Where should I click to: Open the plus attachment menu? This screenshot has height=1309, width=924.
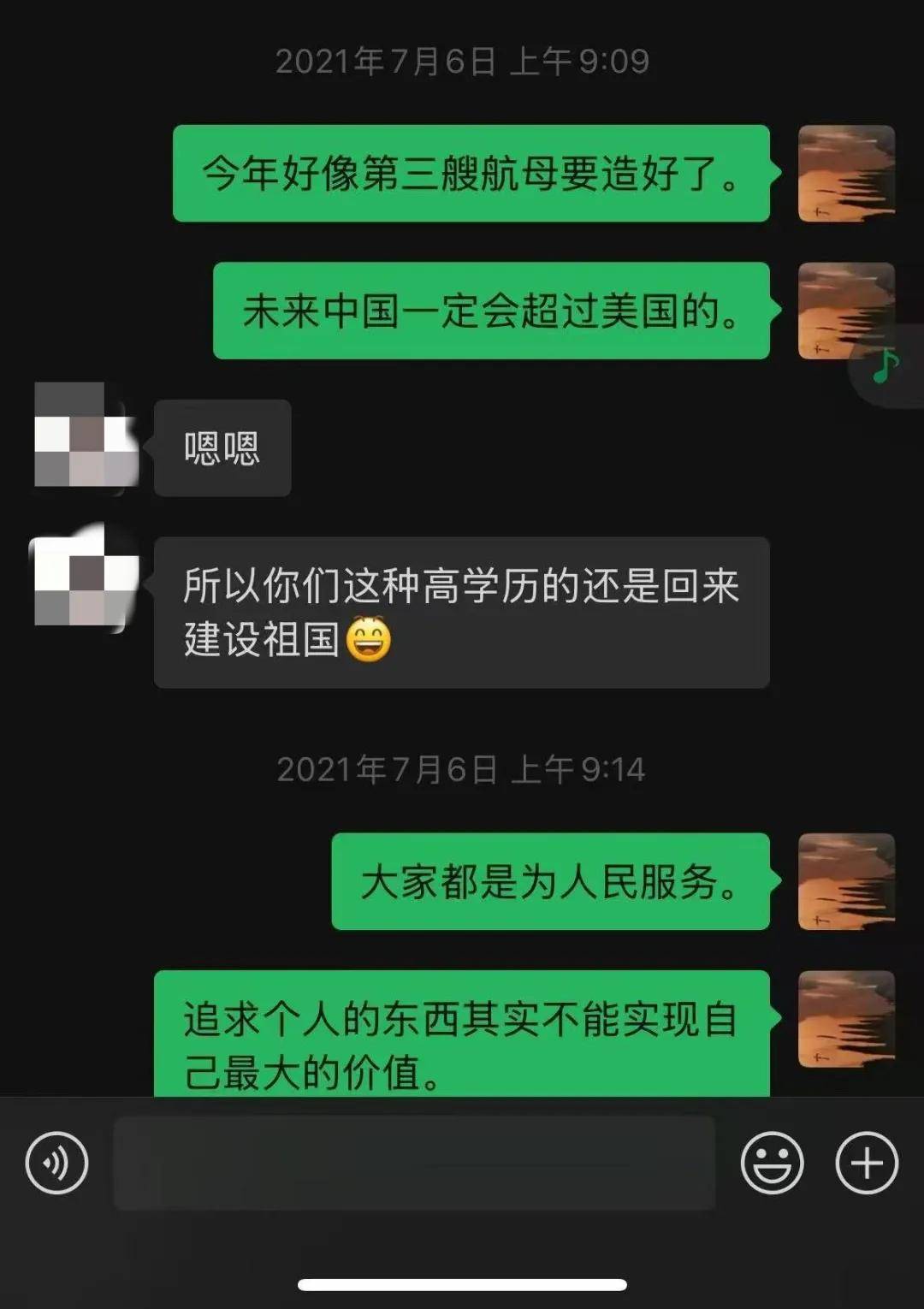tap(866, 1163)
